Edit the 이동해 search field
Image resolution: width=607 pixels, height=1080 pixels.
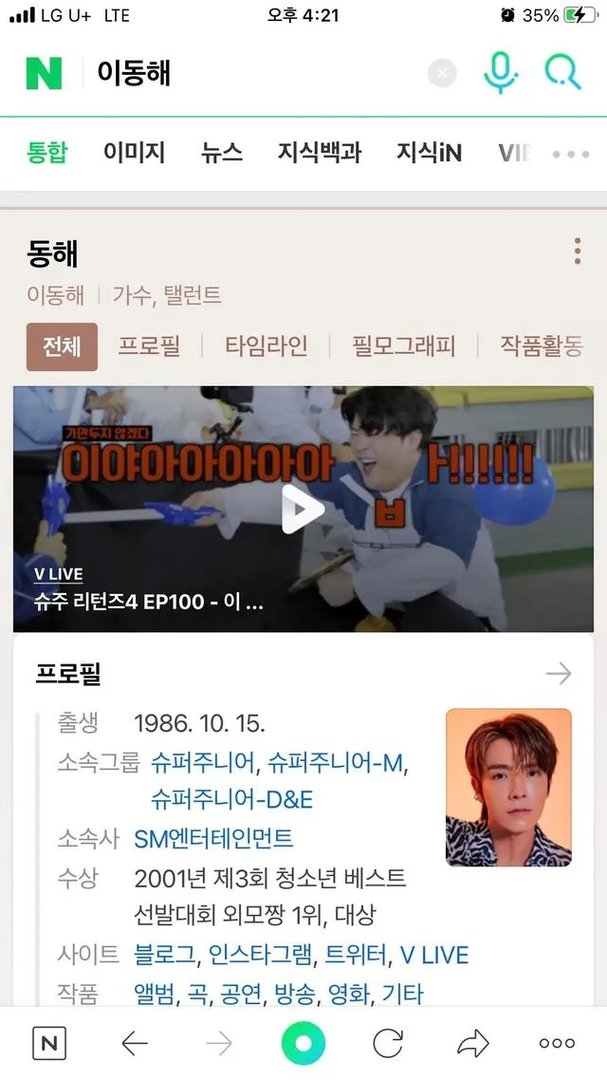(250, 73)
